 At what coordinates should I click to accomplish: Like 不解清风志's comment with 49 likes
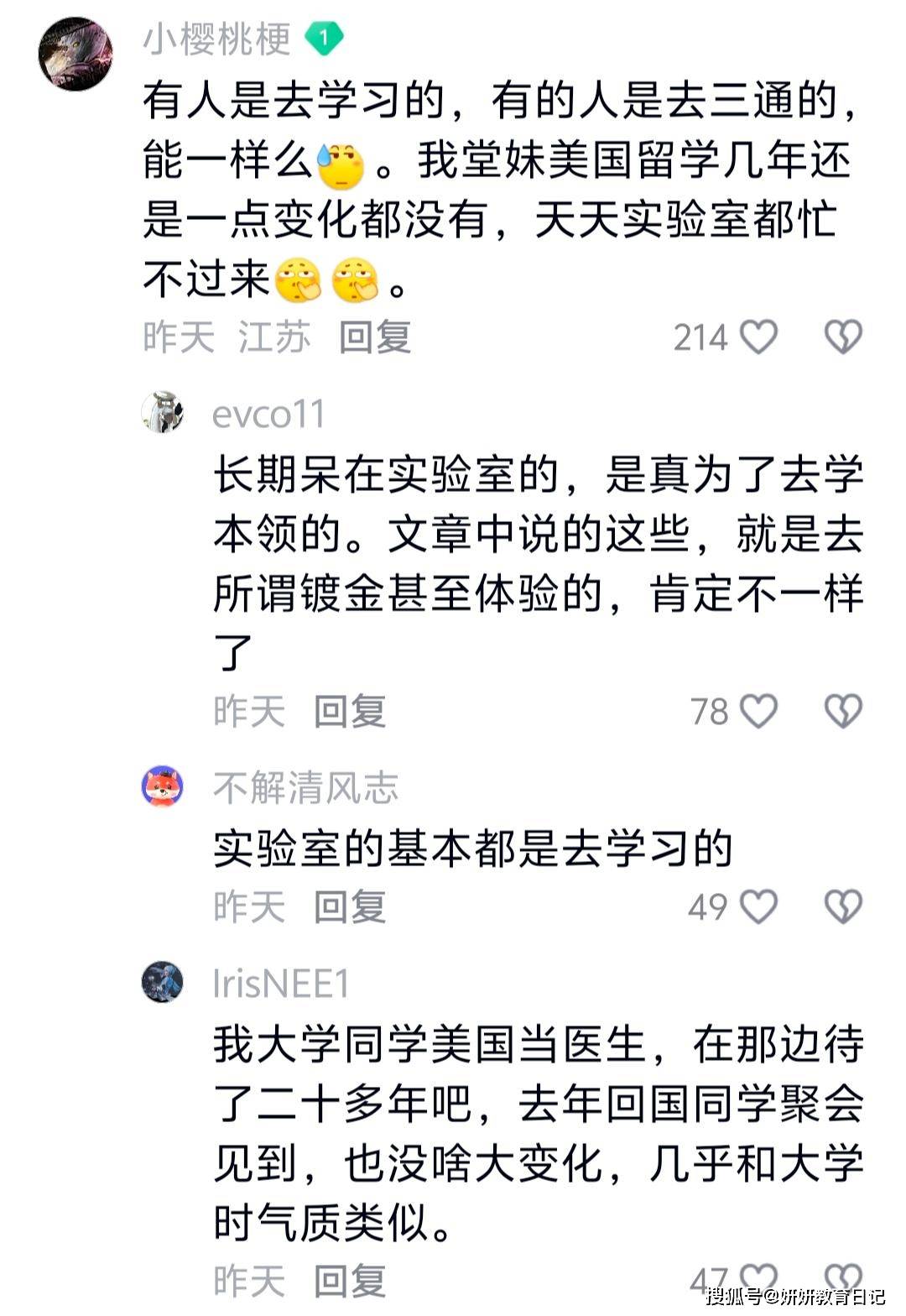coord(759,906)
